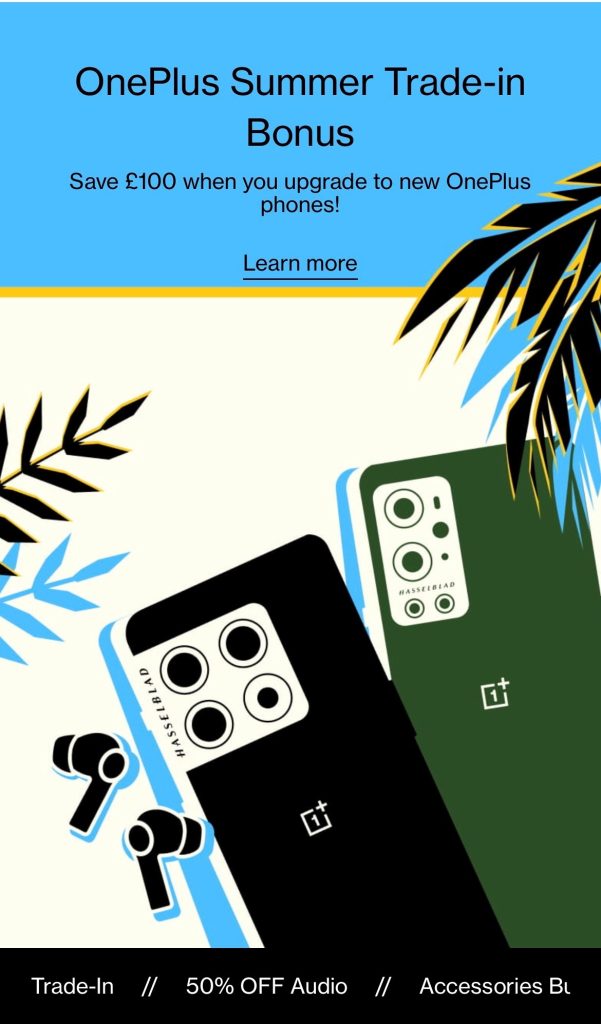This screenshot has height=1024, width=601.
Task: Open the 50% OFF Audio offer
Action: (x=266, y=986)
